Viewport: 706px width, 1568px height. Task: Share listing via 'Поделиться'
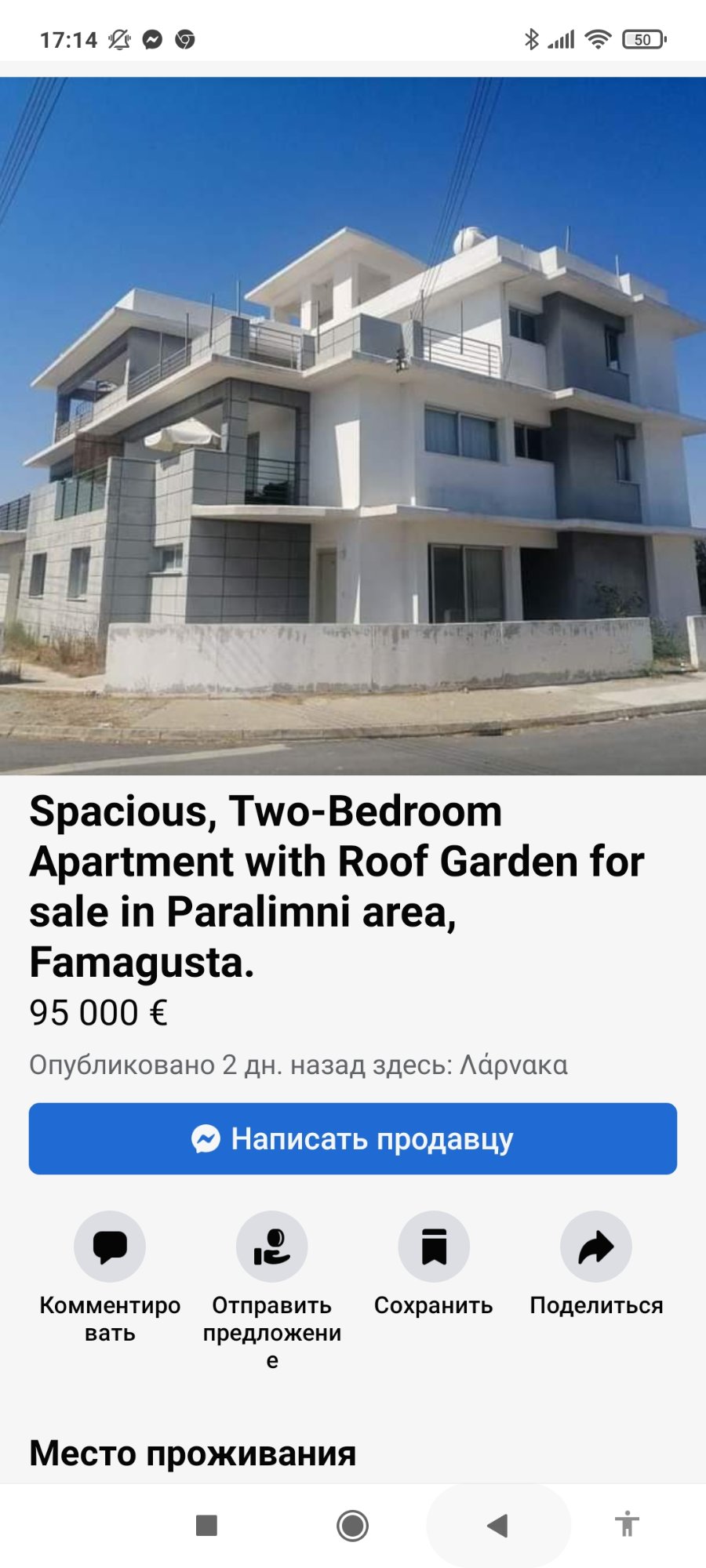click(596, 1247)
